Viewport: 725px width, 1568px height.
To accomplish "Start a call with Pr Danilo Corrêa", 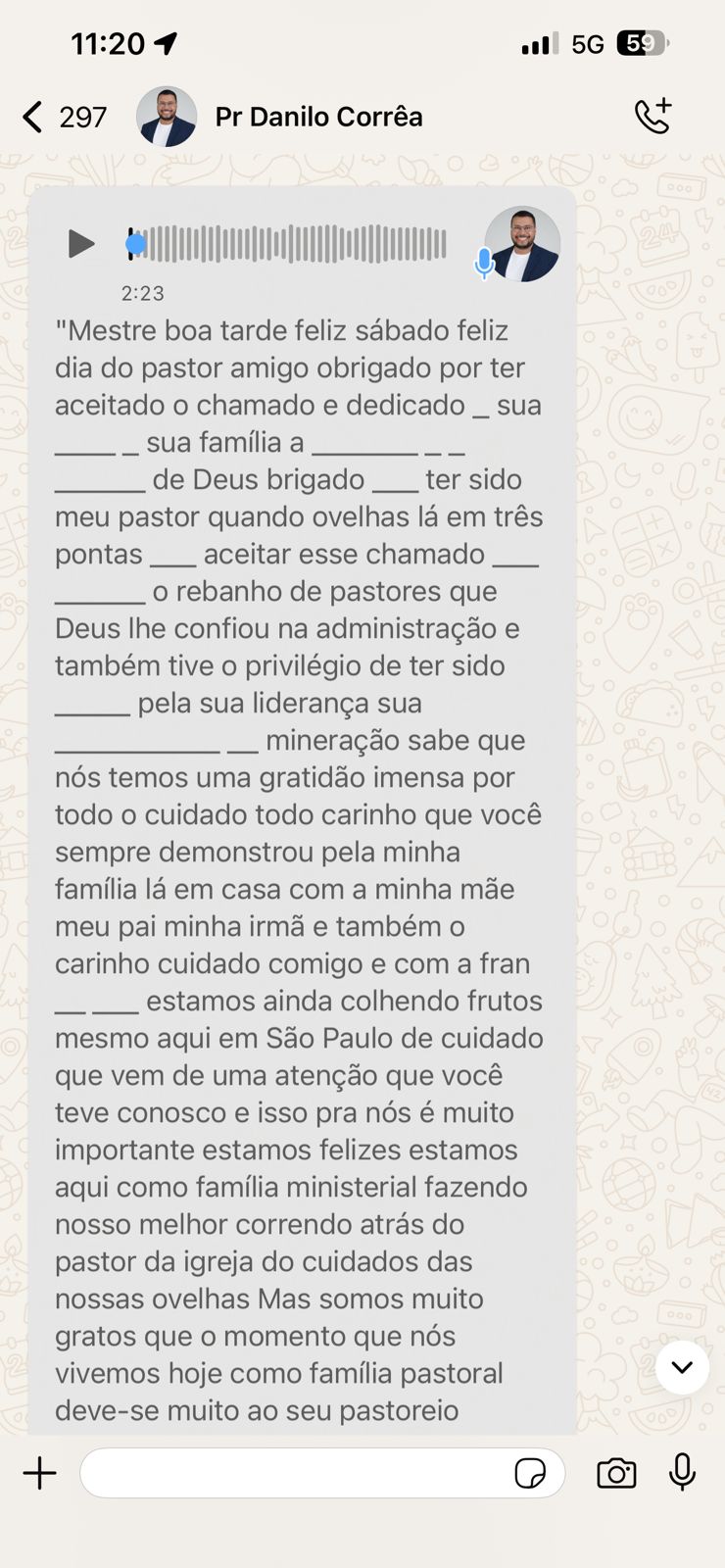I will (652, 116).
